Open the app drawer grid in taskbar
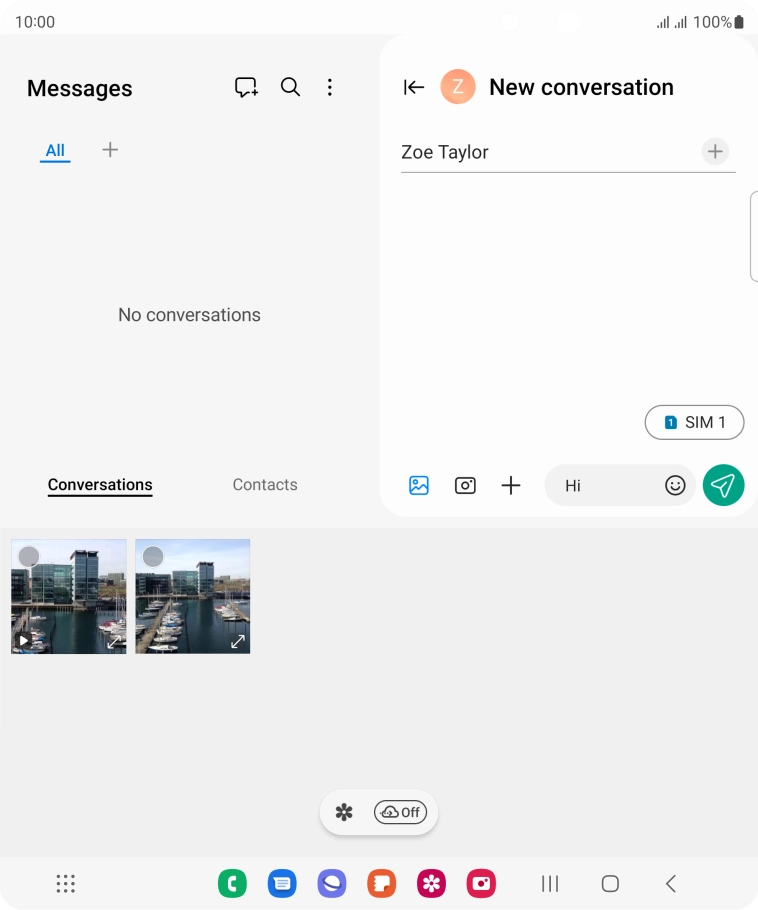The width and height of the screenshot is (758, 910). pos(66,883)
